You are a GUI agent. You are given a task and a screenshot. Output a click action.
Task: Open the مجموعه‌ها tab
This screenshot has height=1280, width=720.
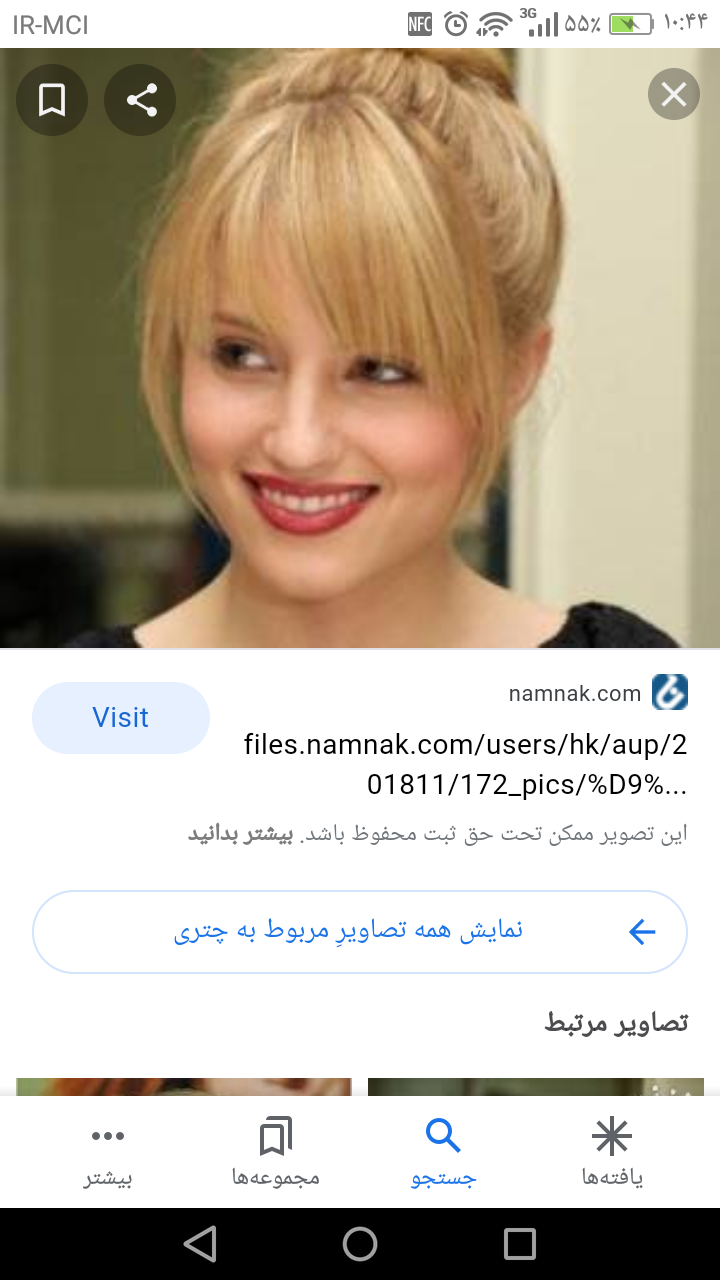[275, 1152]
